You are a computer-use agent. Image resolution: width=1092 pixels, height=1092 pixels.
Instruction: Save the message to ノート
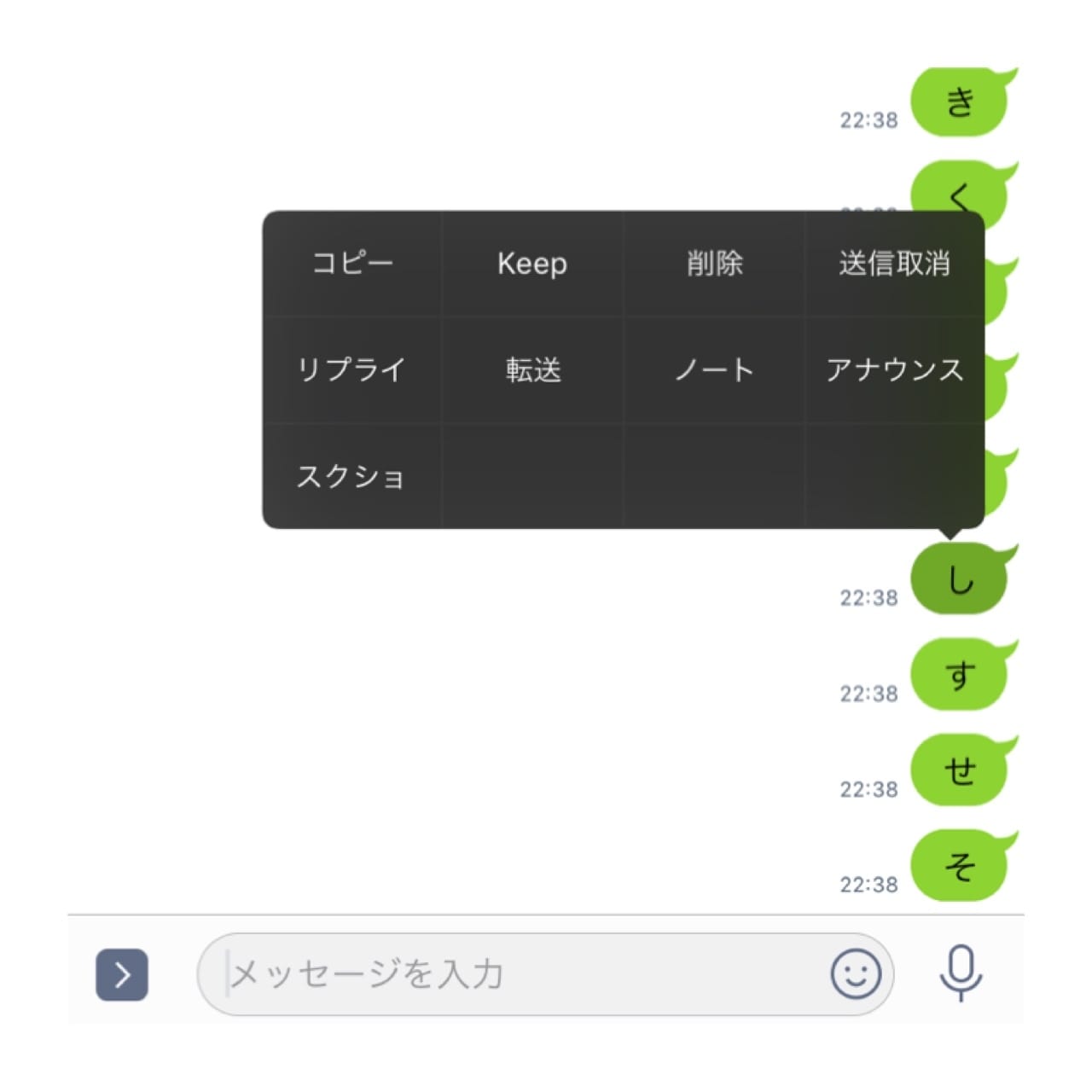coord(714,369)
